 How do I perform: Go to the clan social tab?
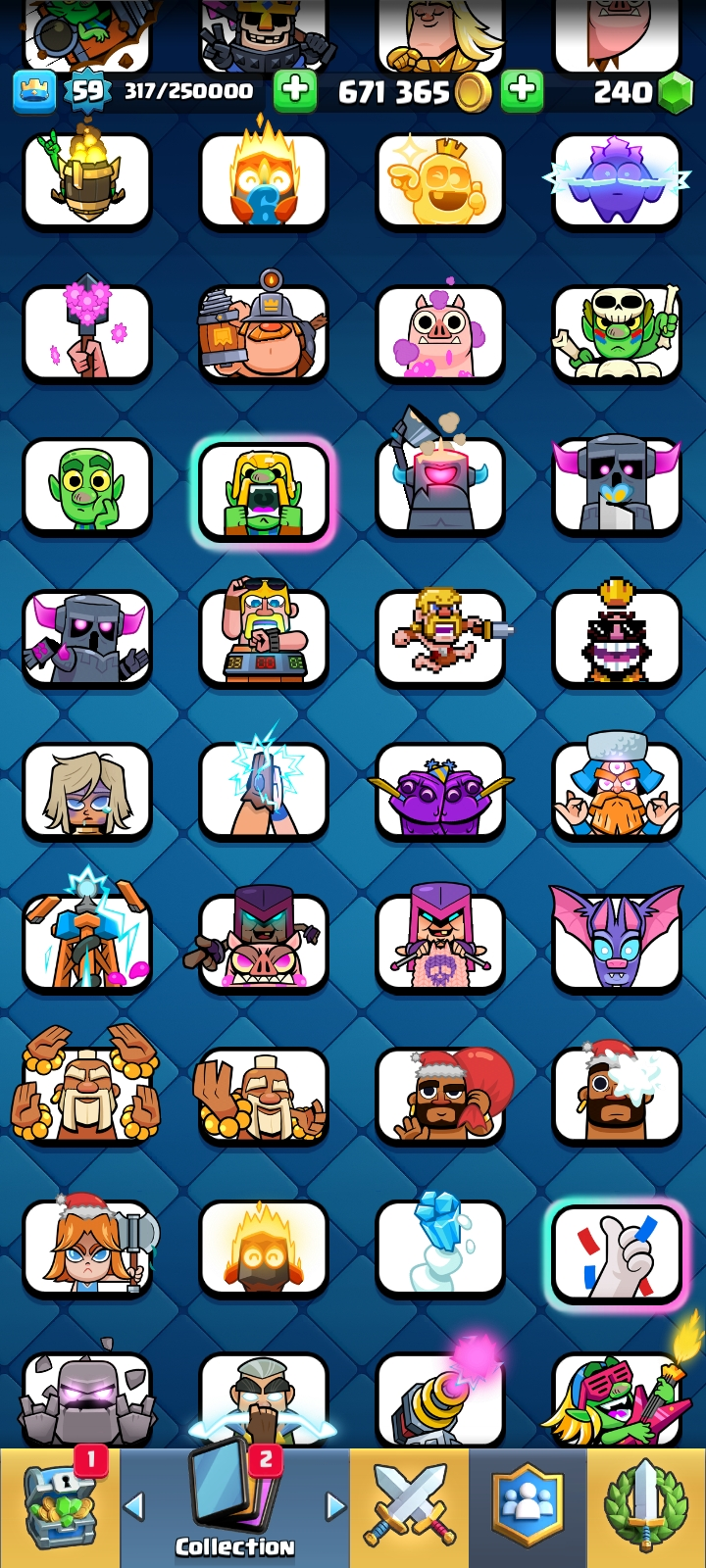528,1507
